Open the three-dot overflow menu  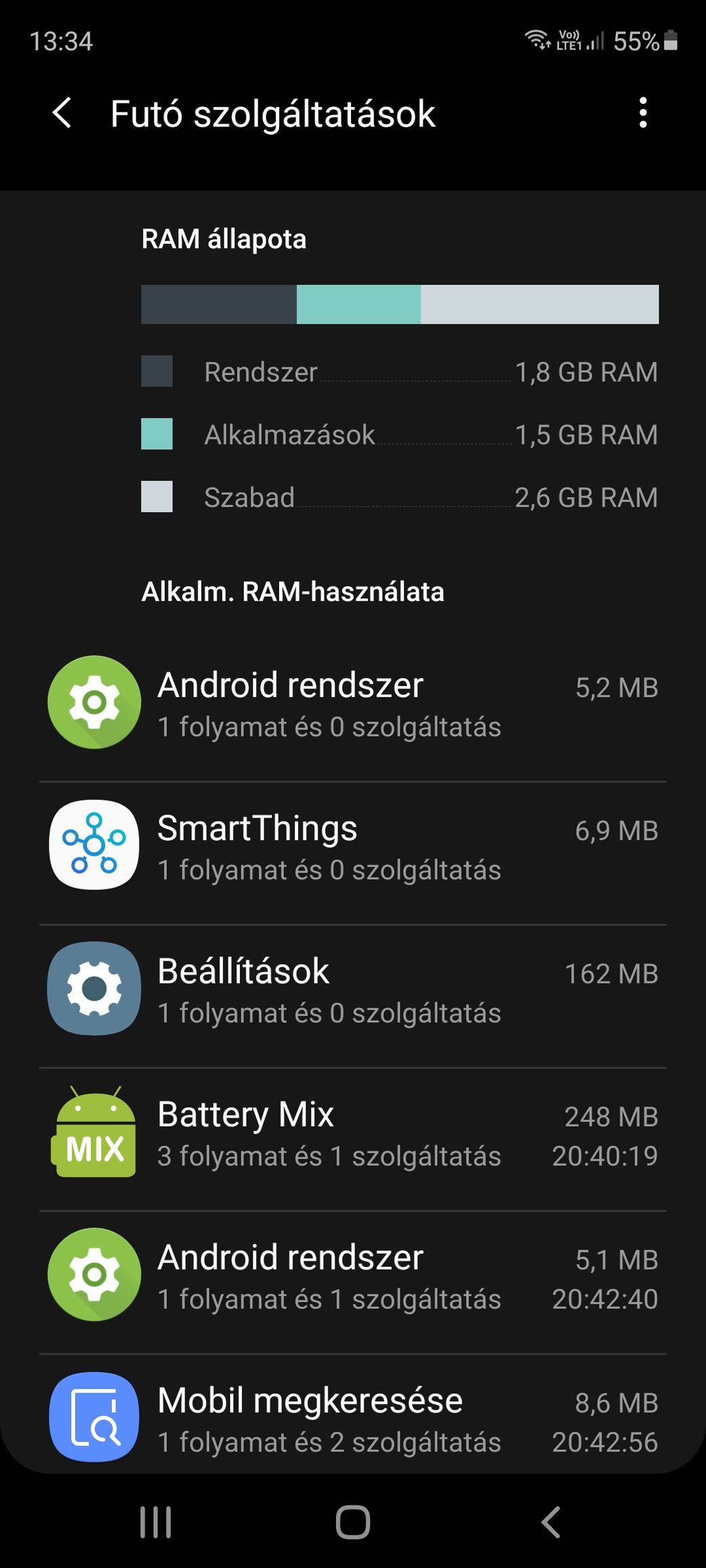(x=642, y=112)
